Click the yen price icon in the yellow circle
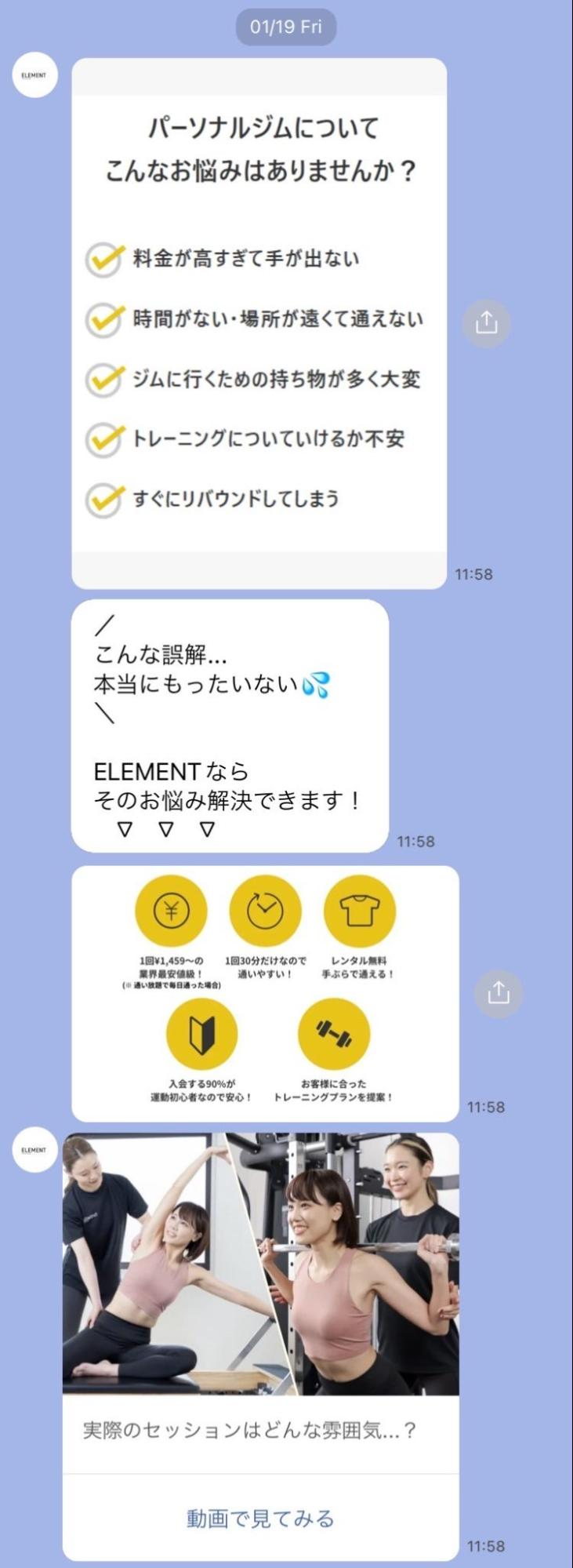Screen dimensions: 573x1568 click(171, 910)
